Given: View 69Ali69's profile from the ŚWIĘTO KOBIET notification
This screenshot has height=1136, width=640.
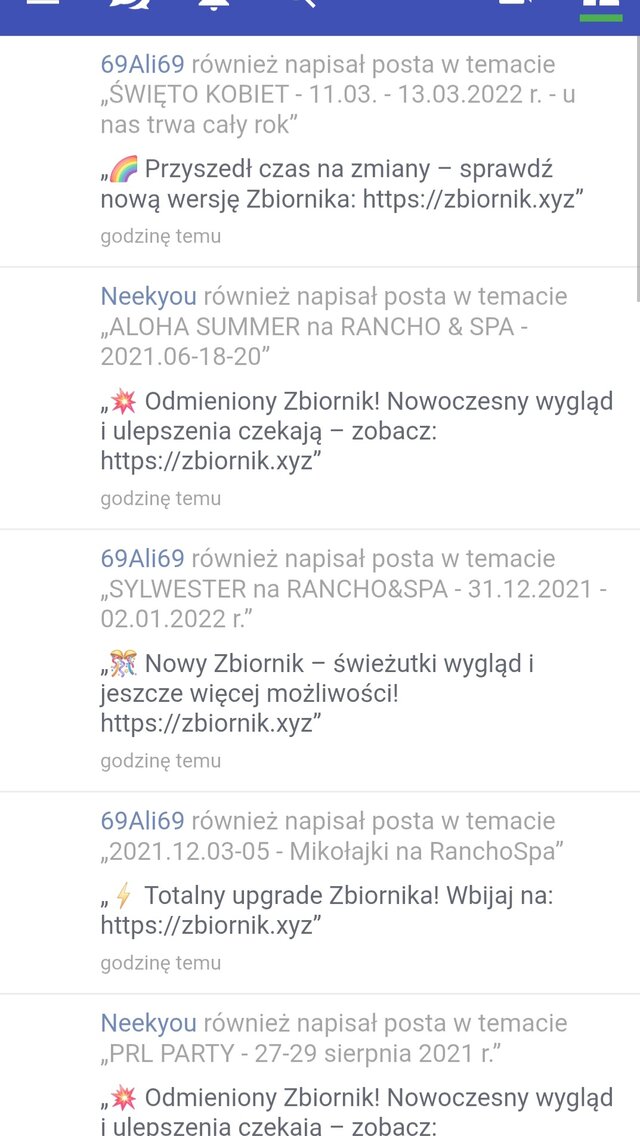Looking at the screenshot, I should pyautogui.click(x=143, y=64).
